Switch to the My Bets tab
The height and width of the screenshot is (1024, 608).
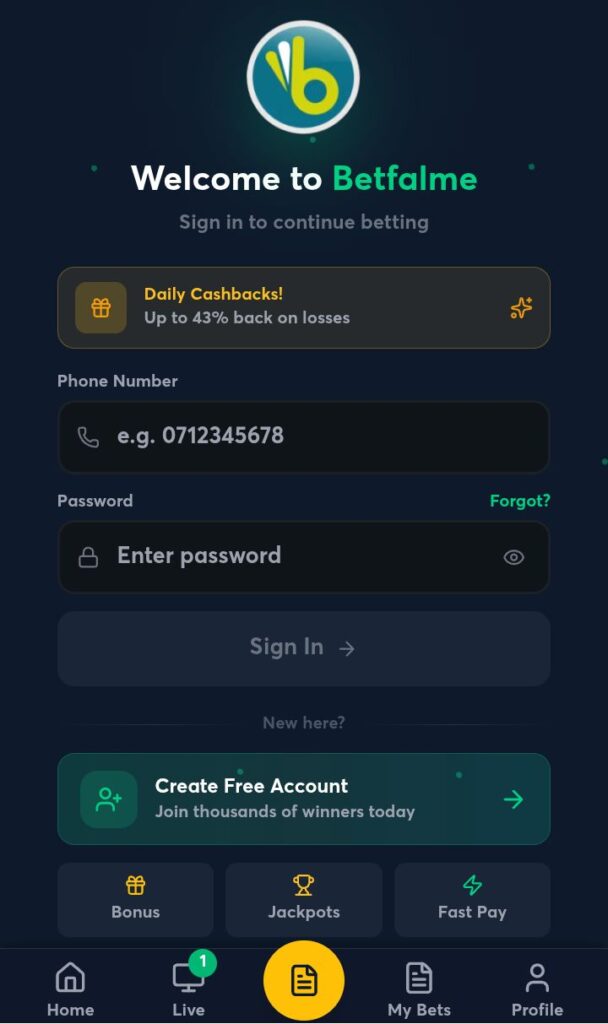419,990
